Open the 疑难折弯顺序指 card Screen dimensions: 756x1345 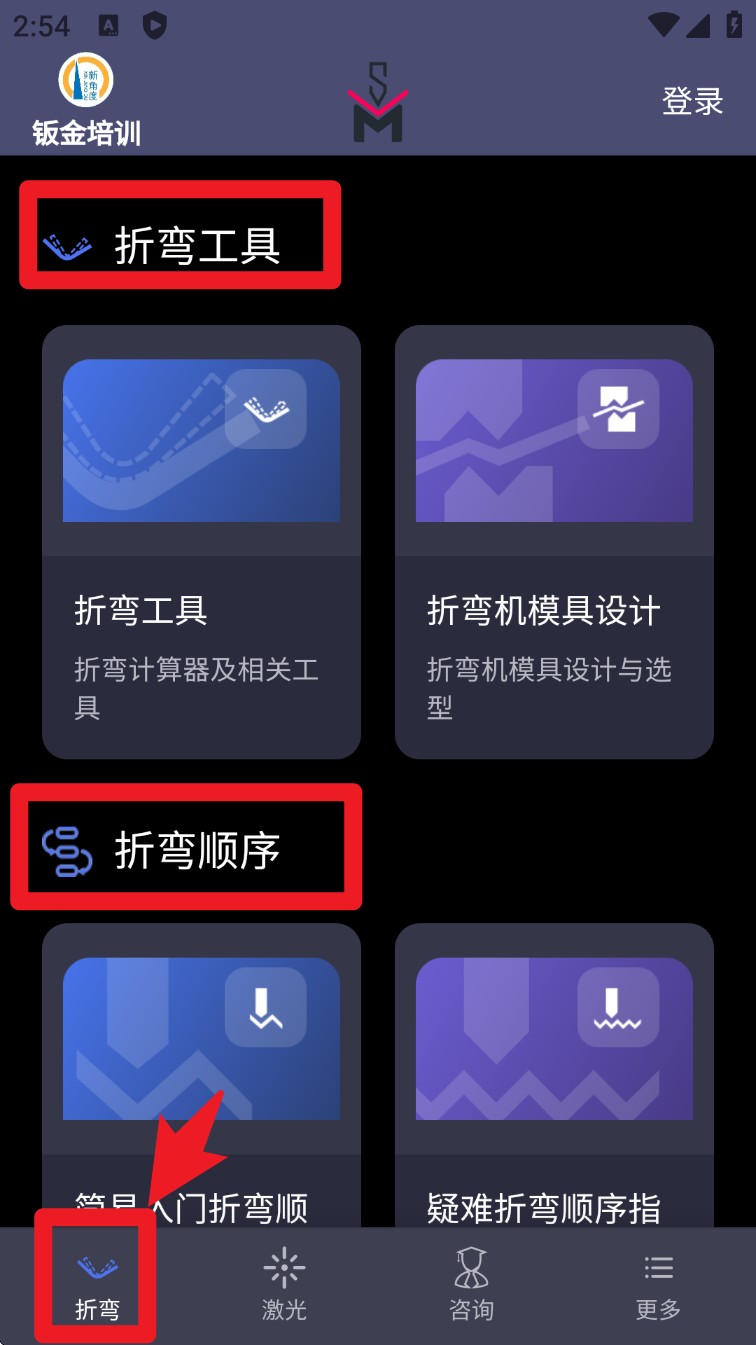click(554, 1075)
